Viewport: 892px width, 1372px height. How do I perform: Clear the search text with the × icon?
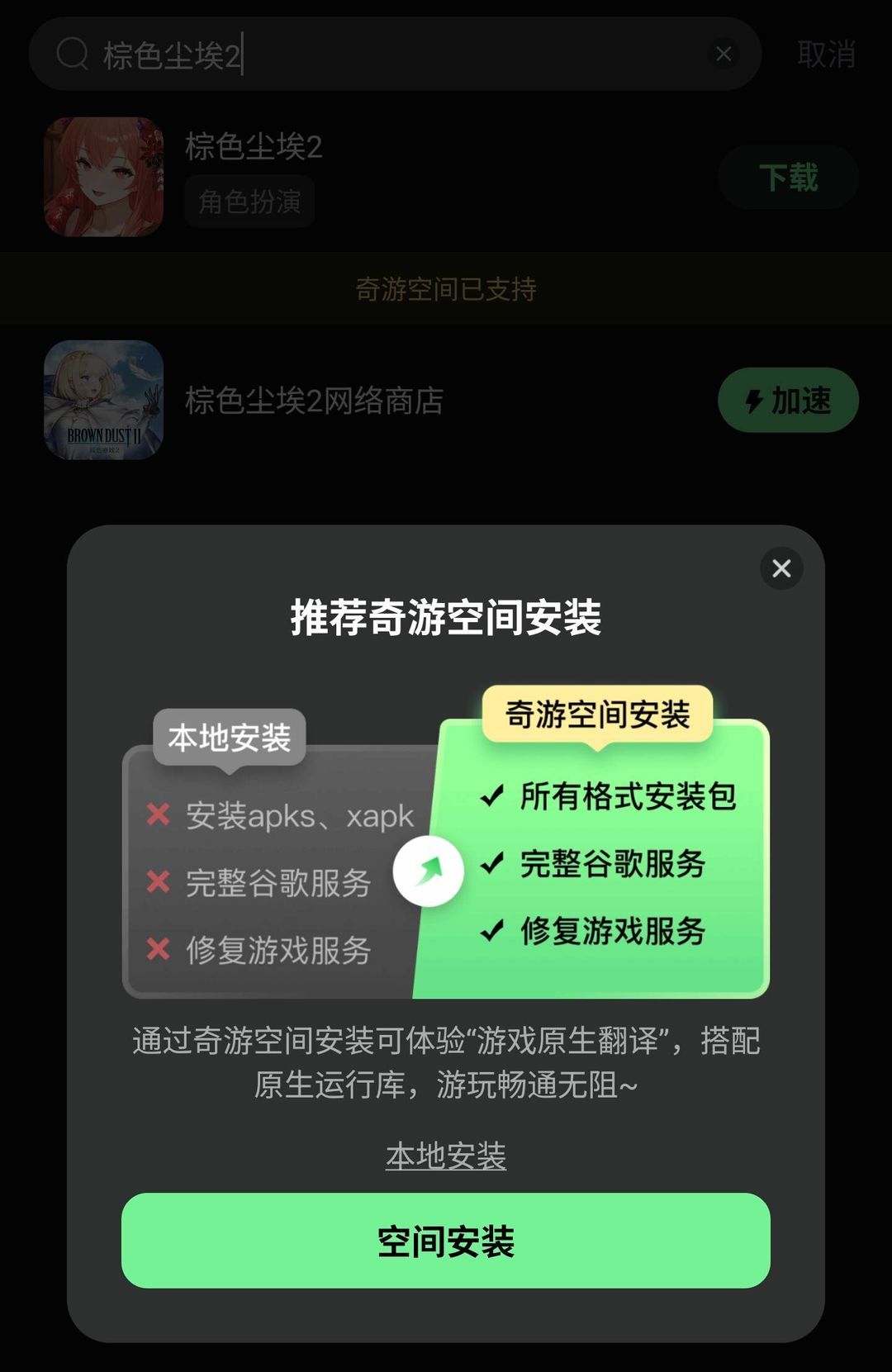(724, 55)
